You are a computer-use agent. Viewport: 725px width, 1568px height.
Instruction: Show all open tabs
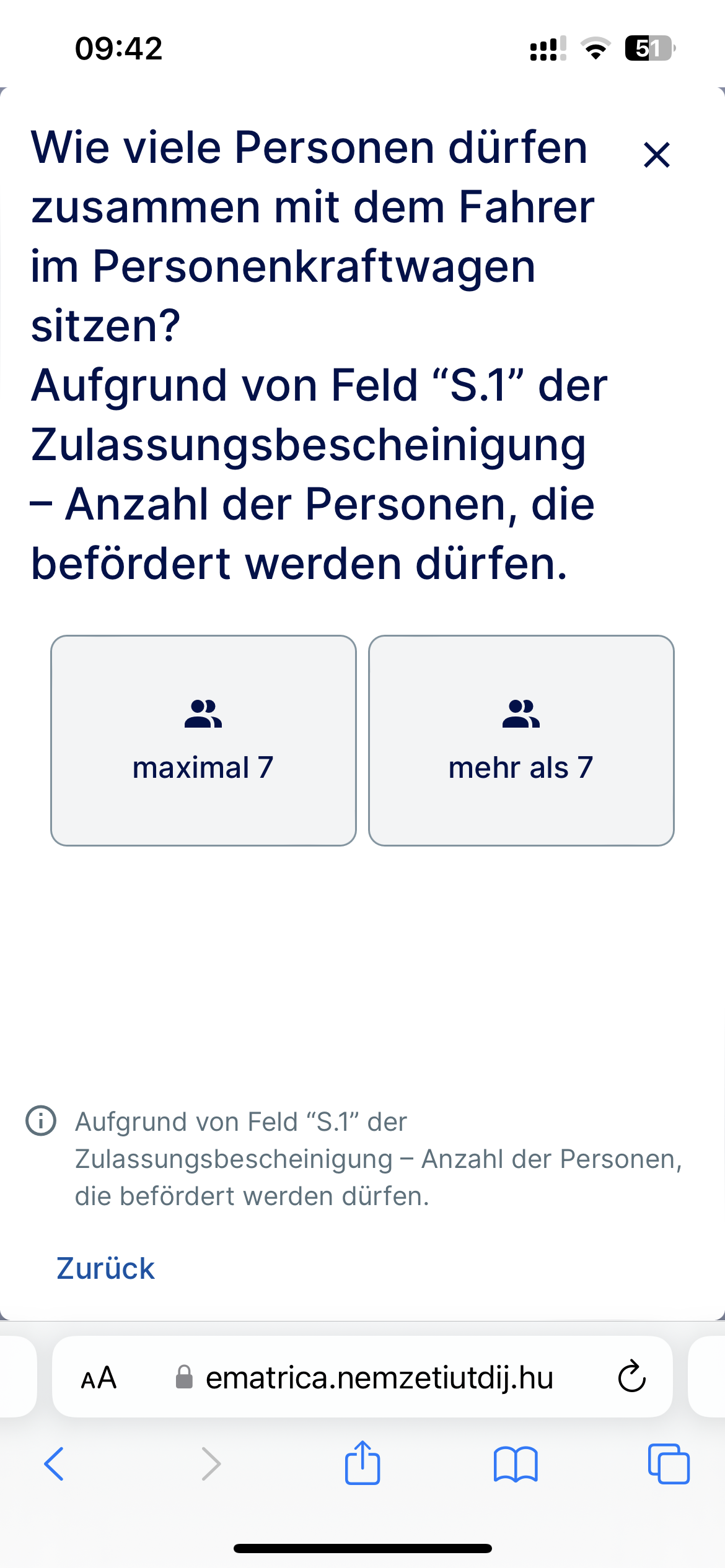tap(669, 1464)
